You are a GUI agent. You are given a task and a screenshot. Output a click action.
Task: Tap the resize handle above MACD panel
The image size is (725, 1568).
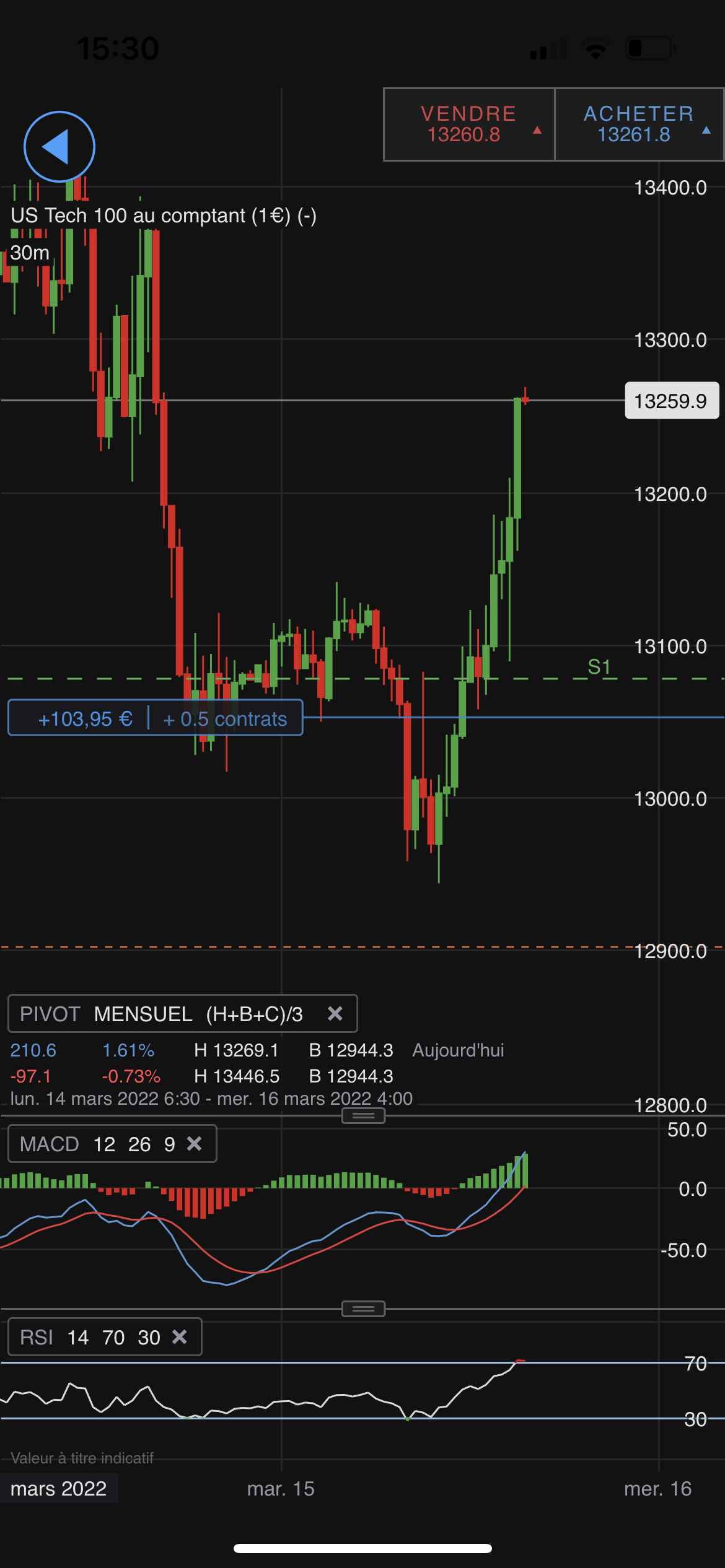click(x=363, y=1116)
